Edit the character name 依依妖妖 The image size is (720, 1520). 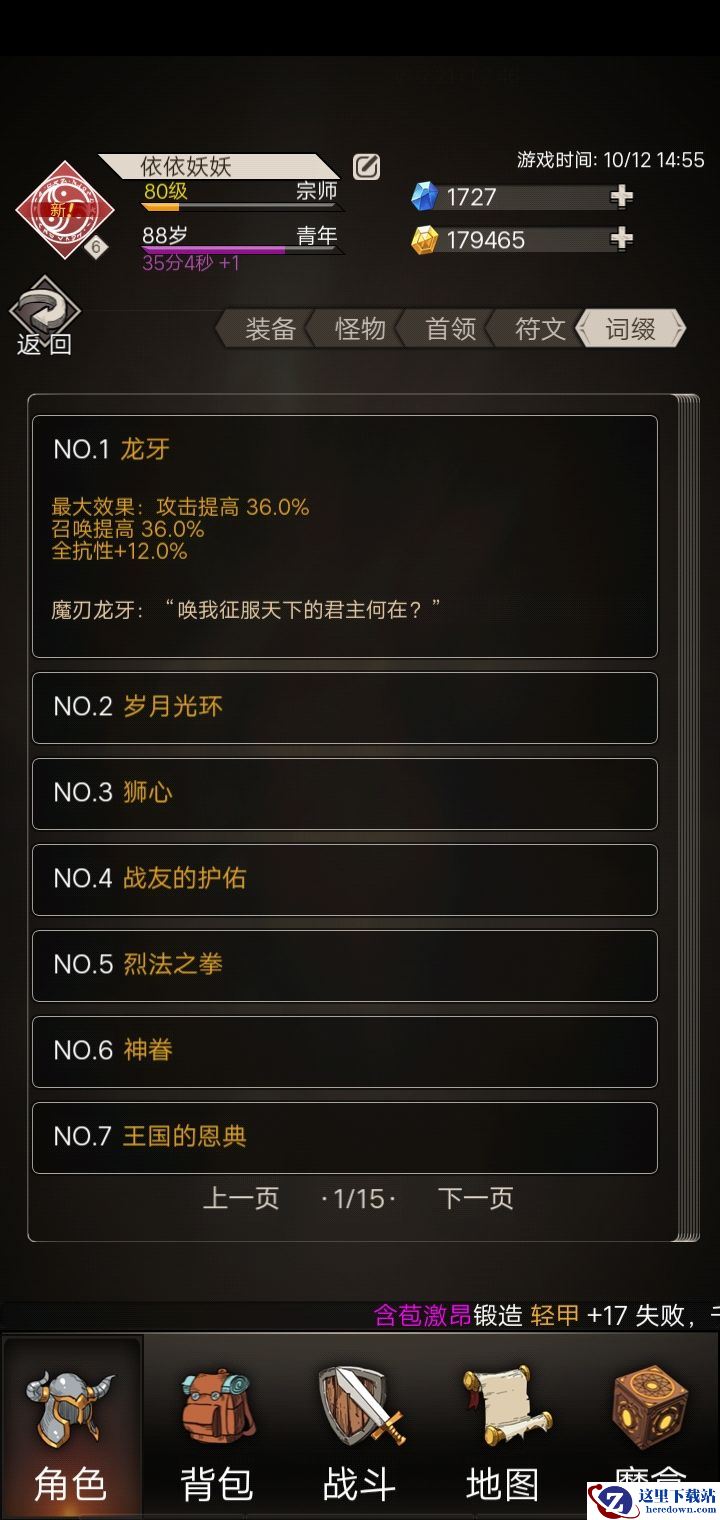pos(366,166)
